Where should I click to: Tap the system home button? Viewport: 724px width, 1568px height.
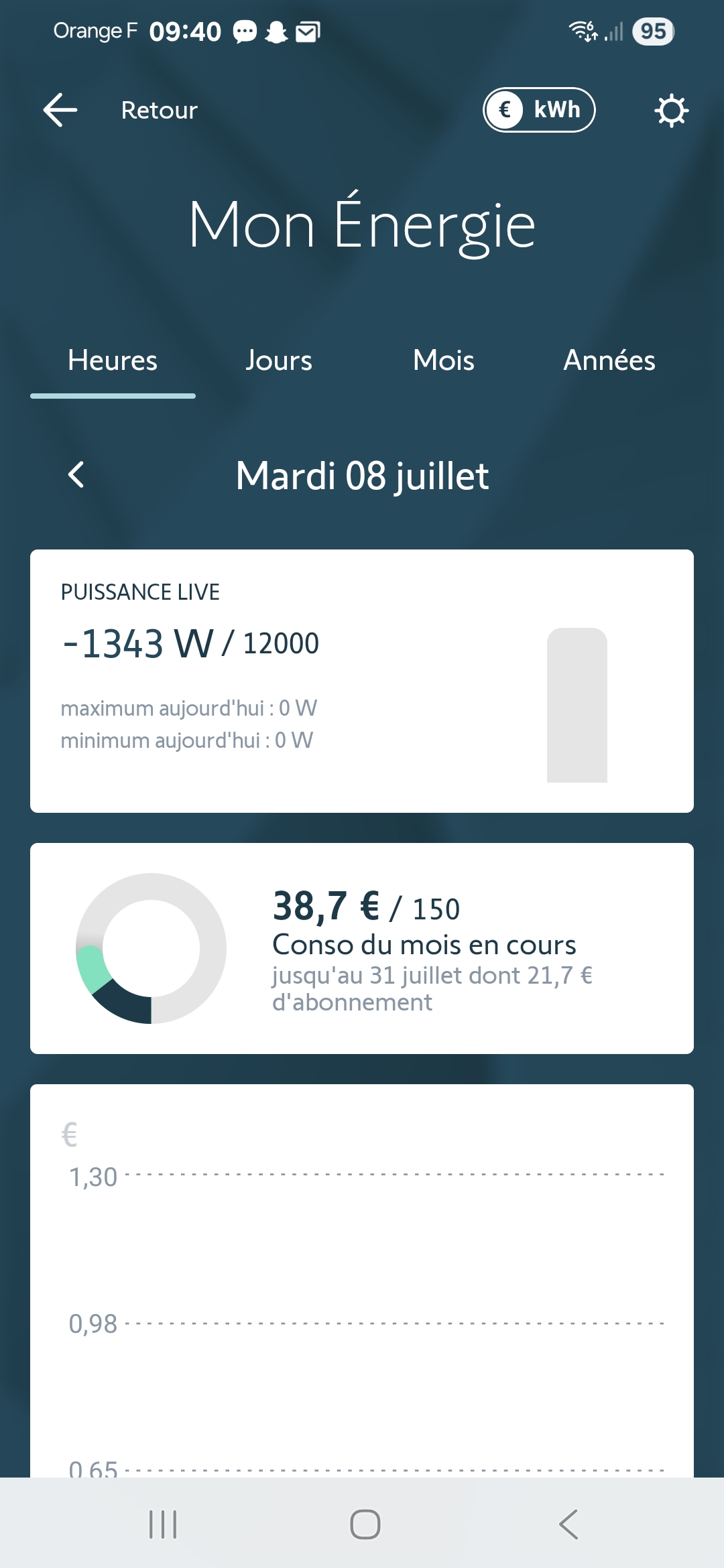tap(365, 1524)
